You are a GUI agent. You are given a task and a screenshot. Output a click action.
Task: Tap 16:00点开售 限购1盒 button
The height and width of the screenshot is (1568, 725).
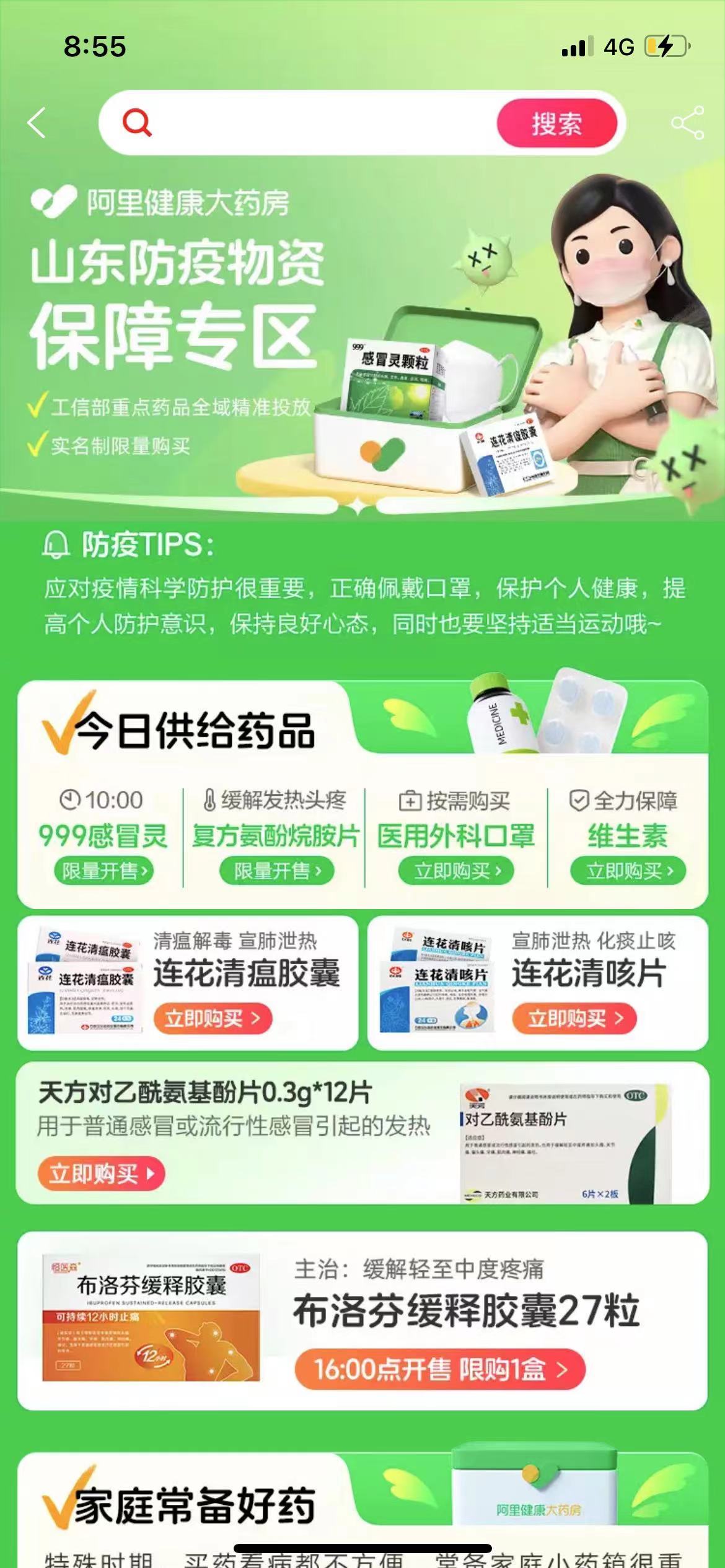click(x=439, y=1369)
